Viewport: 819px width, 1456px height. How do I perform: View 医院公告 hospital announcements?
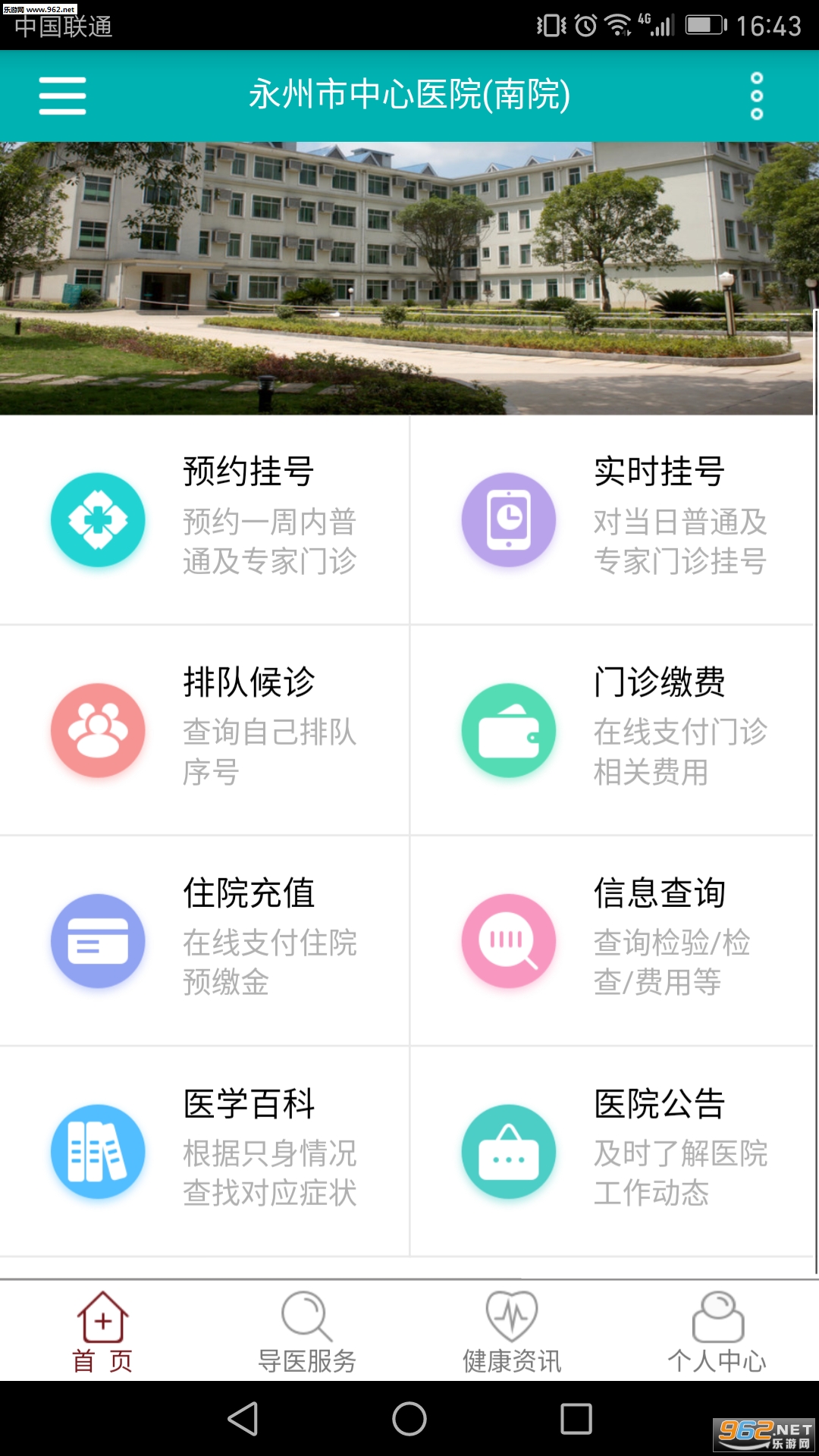coord(614,1151)
